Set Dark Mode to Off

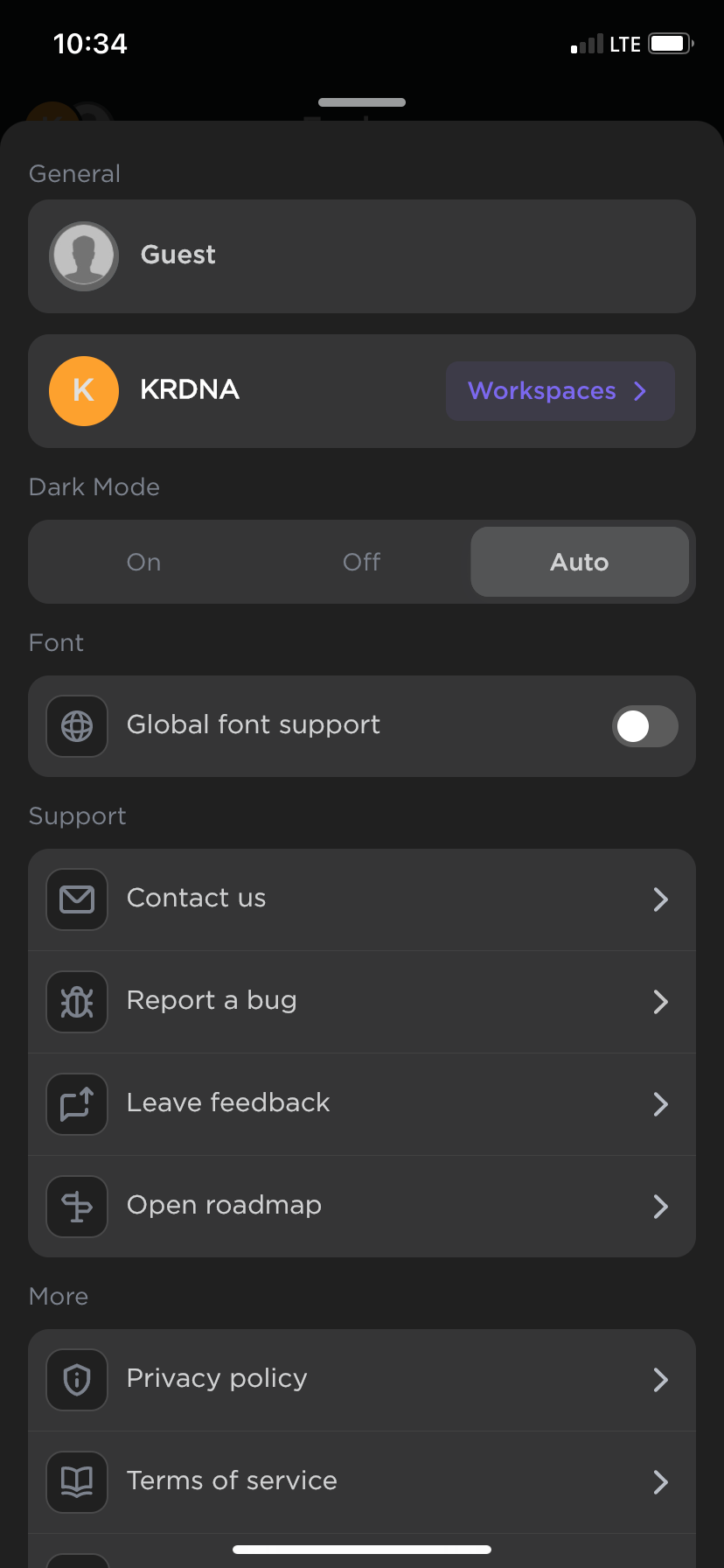point(362,562)
